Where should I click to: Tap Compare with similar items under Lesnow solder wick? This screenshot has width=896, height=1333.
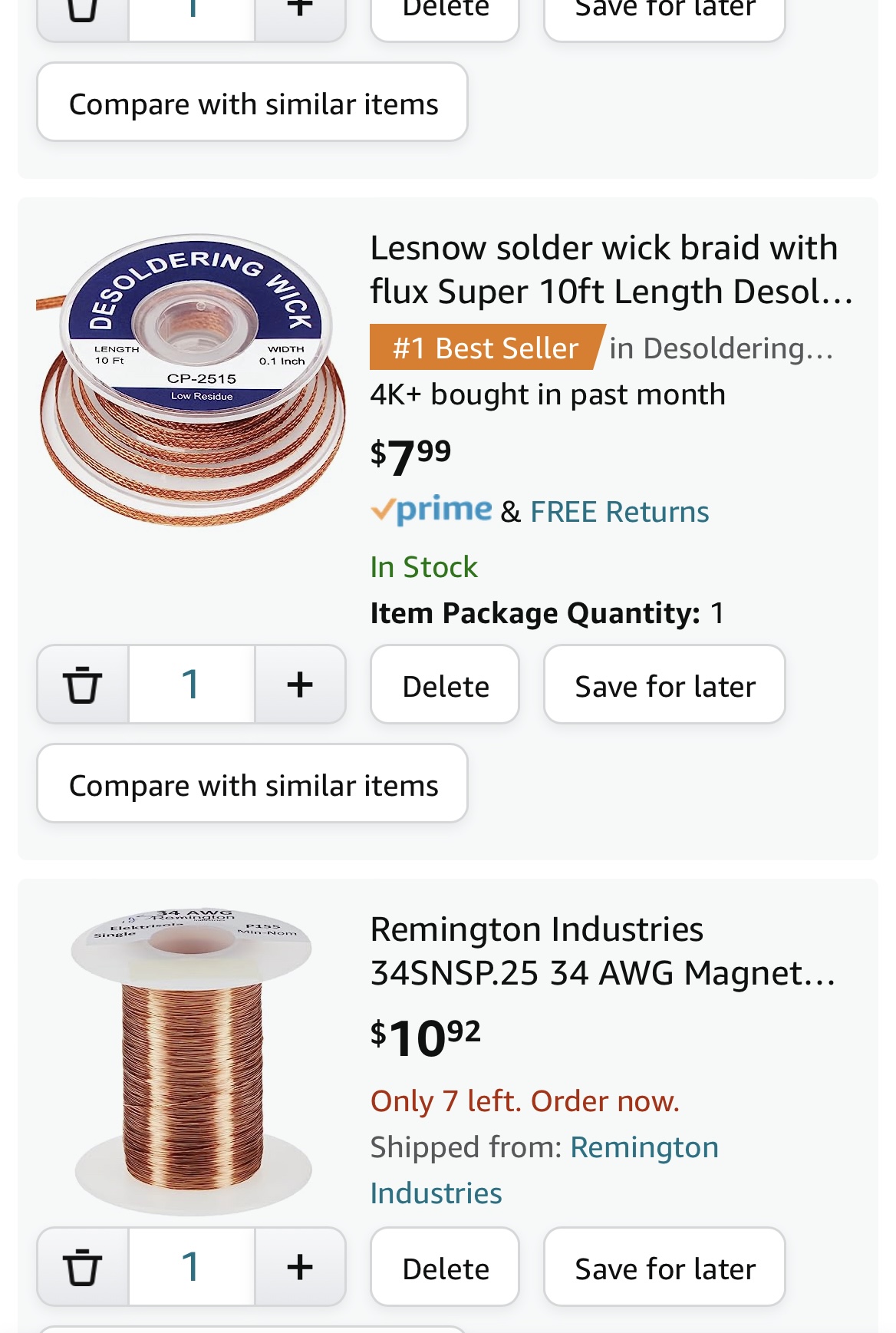click(252, 784)
